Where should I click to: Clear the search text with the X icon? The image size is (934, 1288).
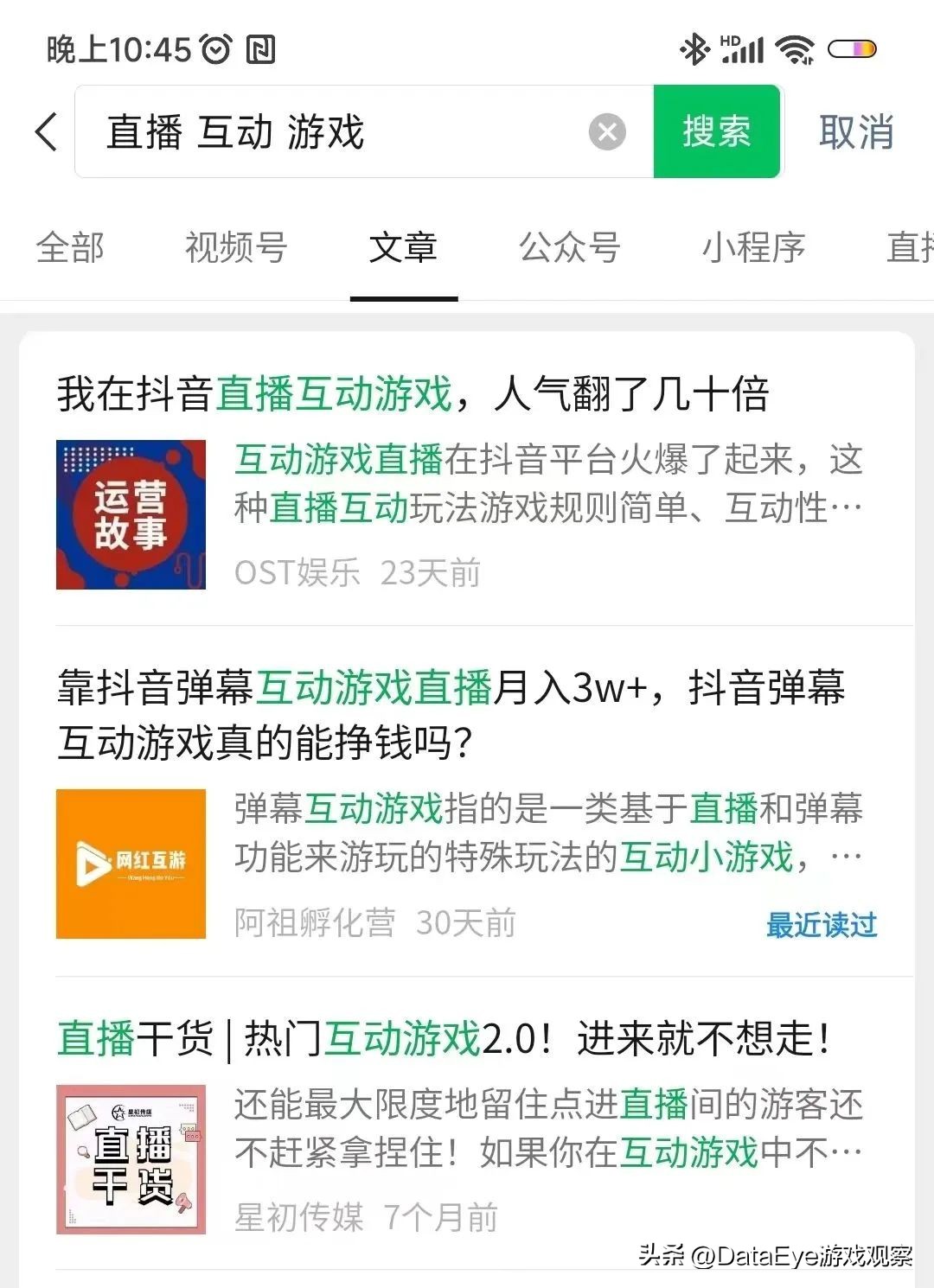[608, 131]
